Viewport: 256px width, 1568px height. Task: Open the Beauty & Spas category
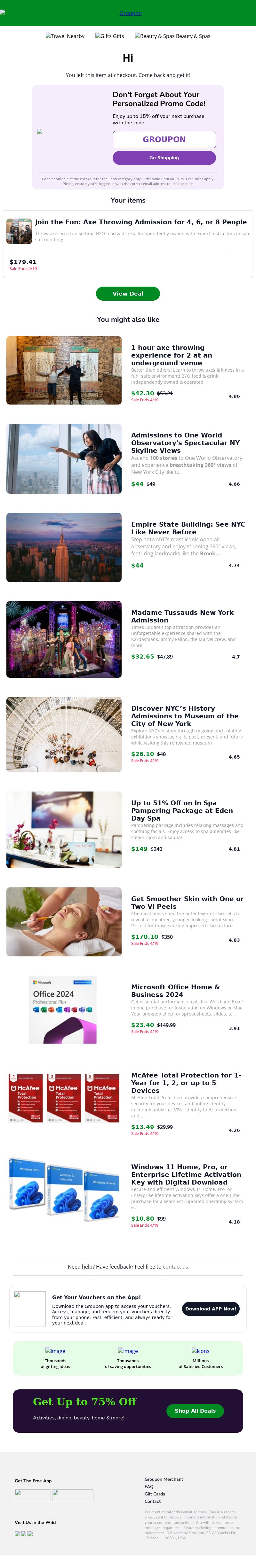[172, 36]
